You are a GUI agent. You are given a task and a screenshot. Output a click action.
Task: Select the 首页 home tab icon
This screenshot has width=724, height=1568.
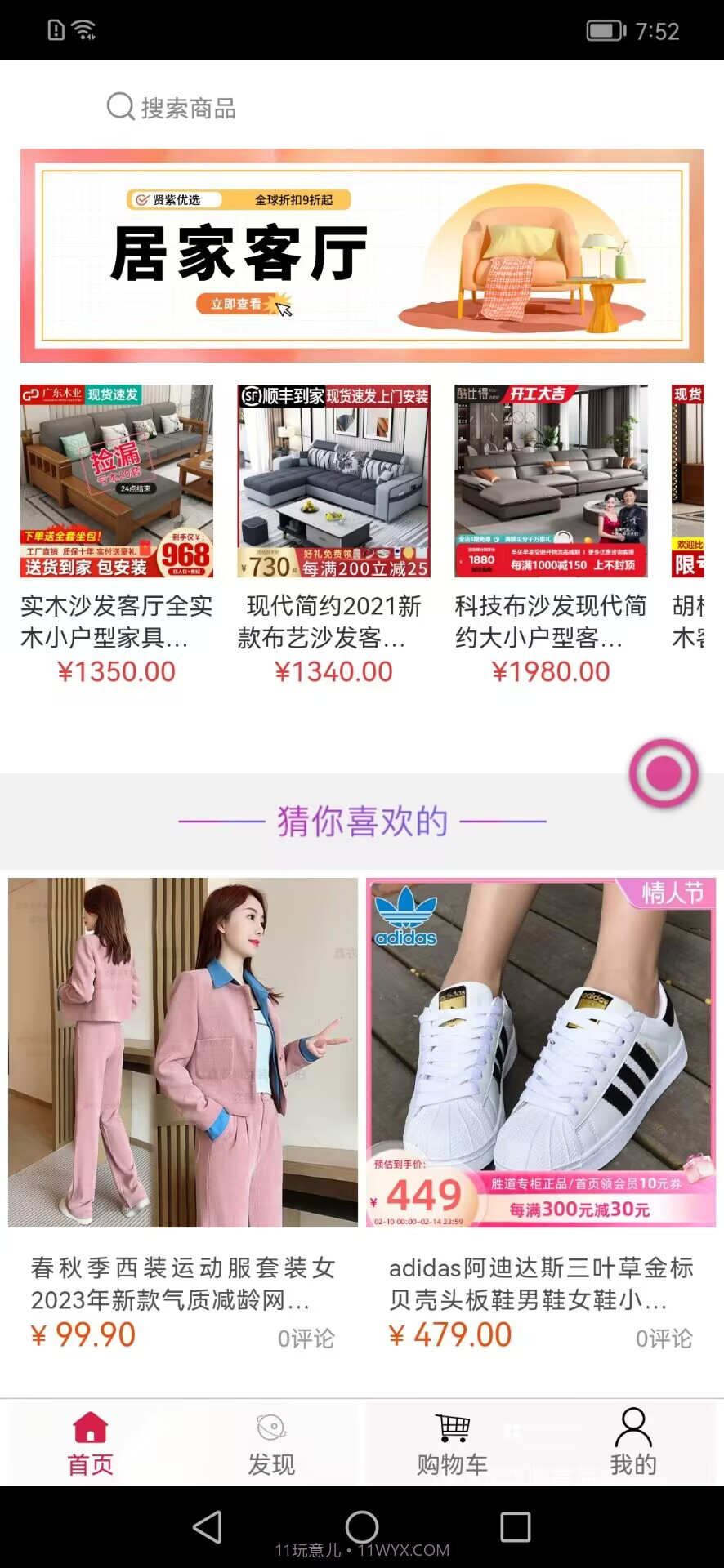point(88,1427)
